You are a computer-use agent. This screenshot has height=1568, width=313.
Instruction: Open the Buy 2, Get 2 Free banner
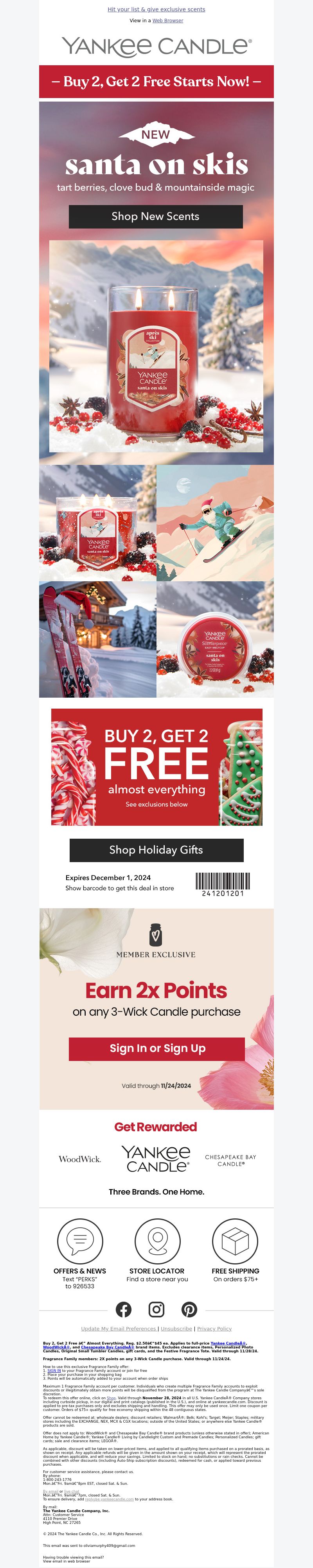point(156,82)
